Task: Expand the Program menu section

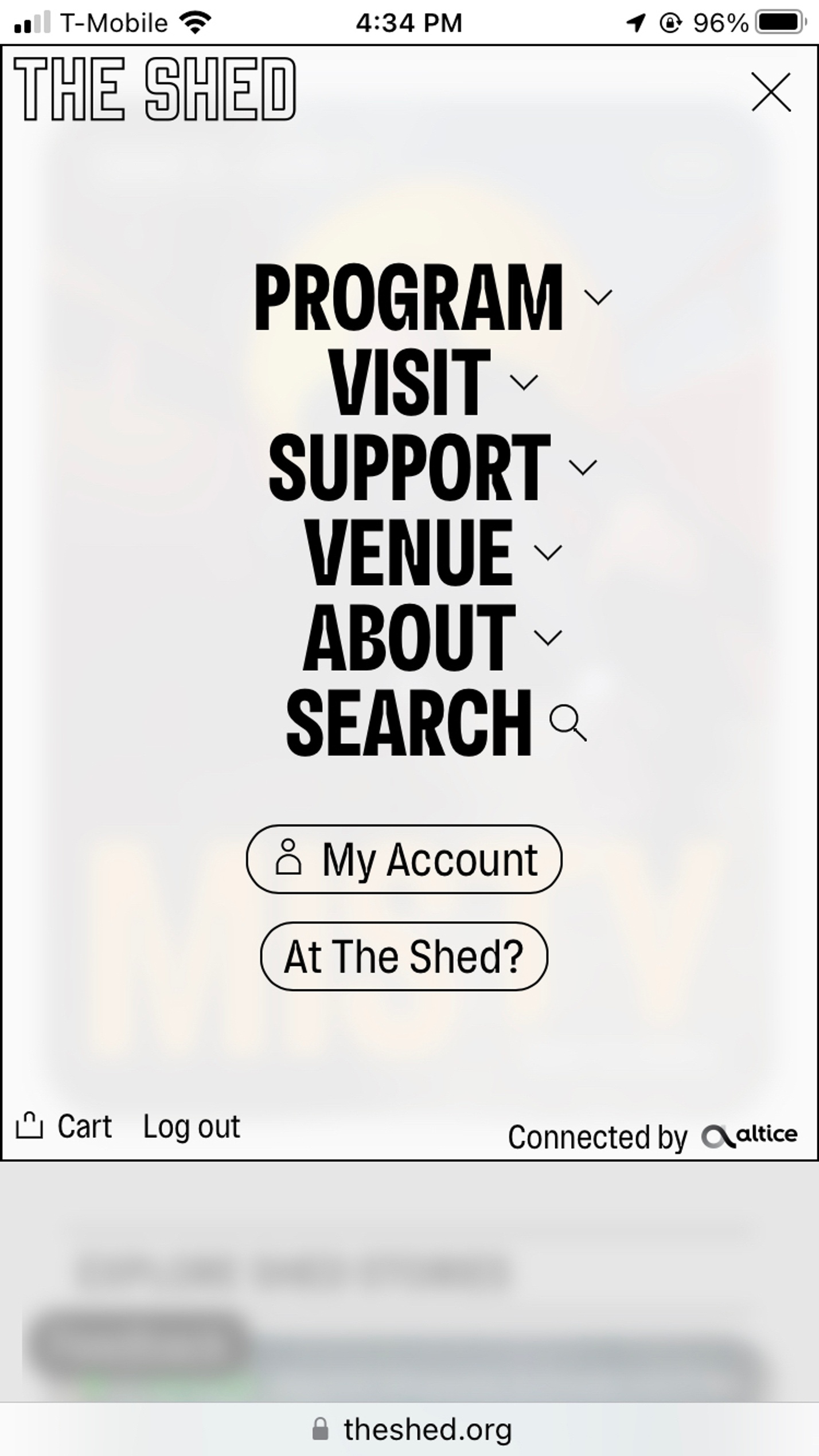Action: (433, 297)
